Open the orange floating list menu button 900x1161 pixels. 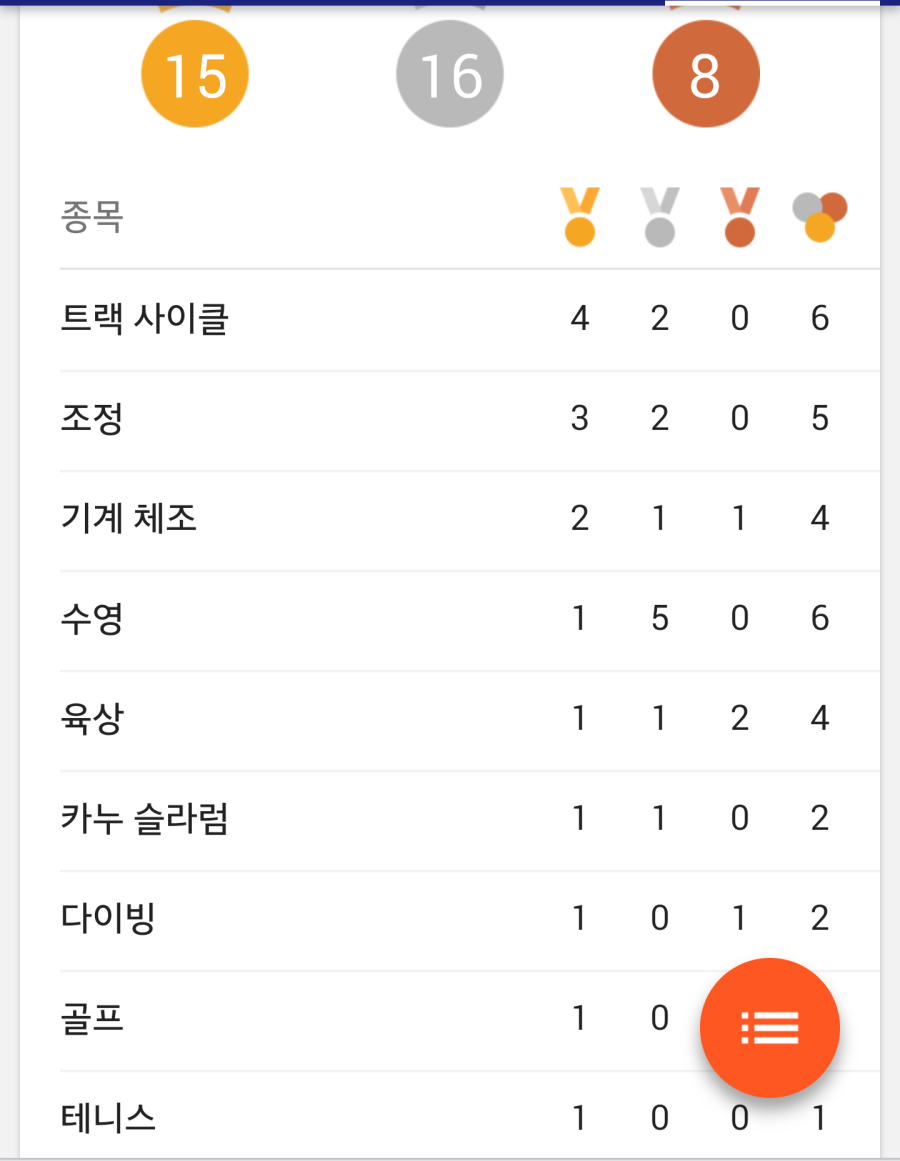pyautogui.click(x=772, y=1028)
